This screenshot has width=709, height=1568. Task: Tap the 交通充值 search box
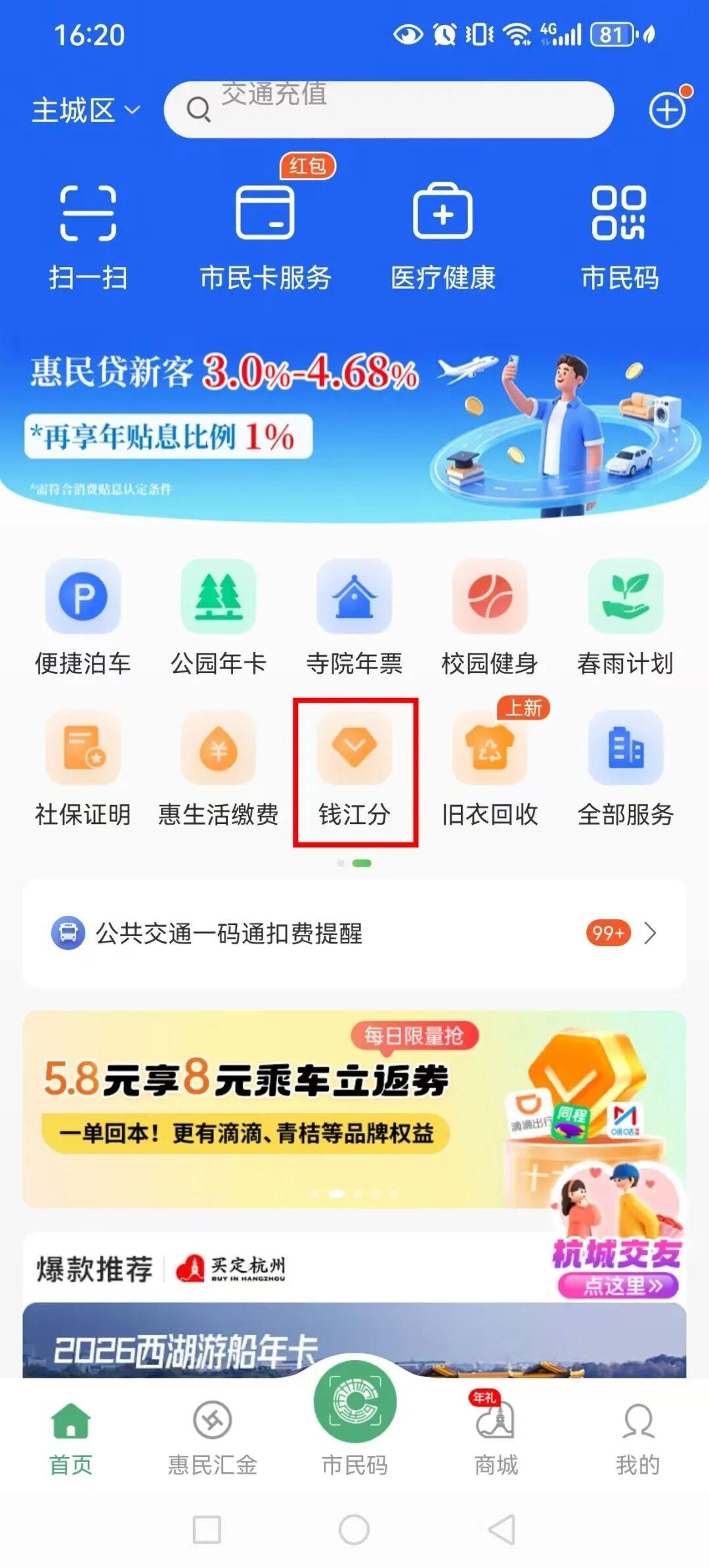[389, 110]
